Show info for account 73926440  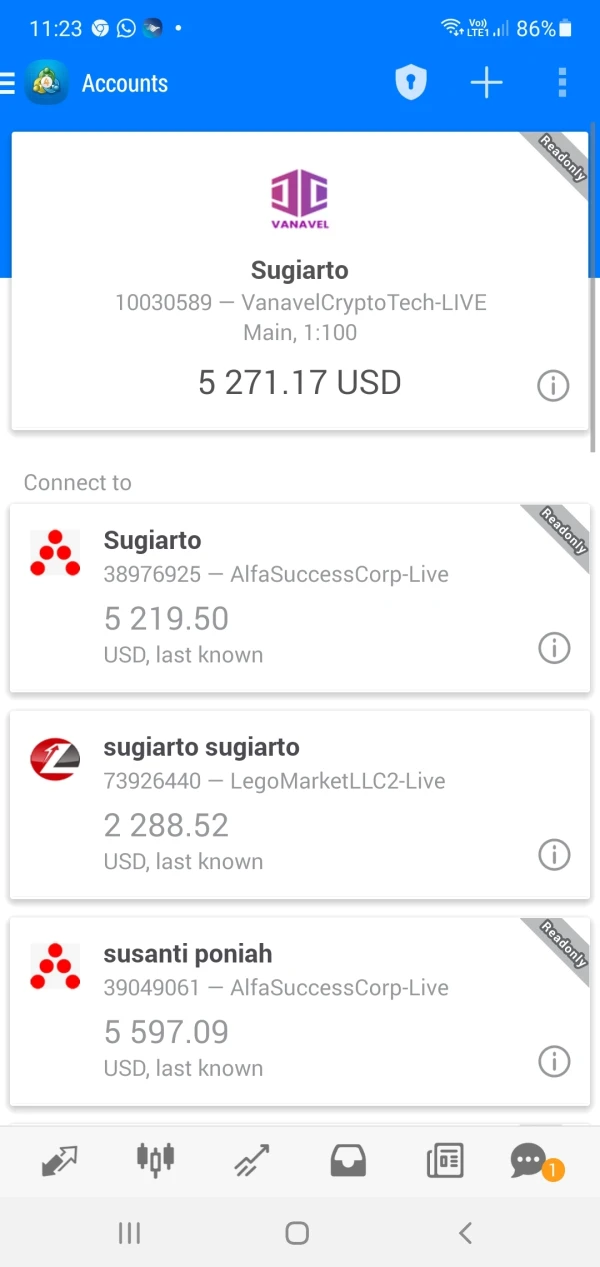pos(554,854)
